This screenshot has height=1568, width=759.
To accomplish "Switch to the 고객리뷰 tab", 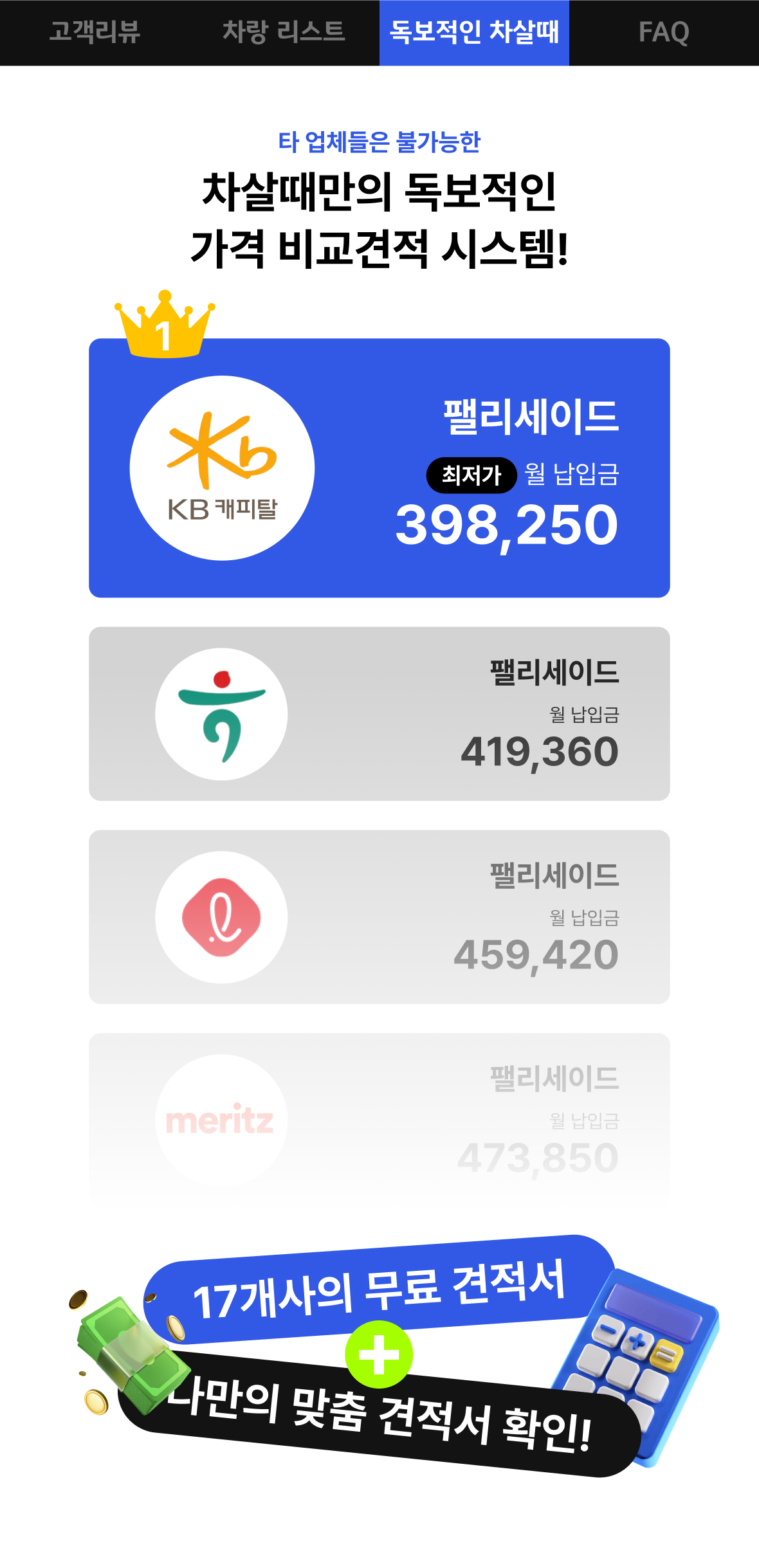I will [x=95, y=32].
